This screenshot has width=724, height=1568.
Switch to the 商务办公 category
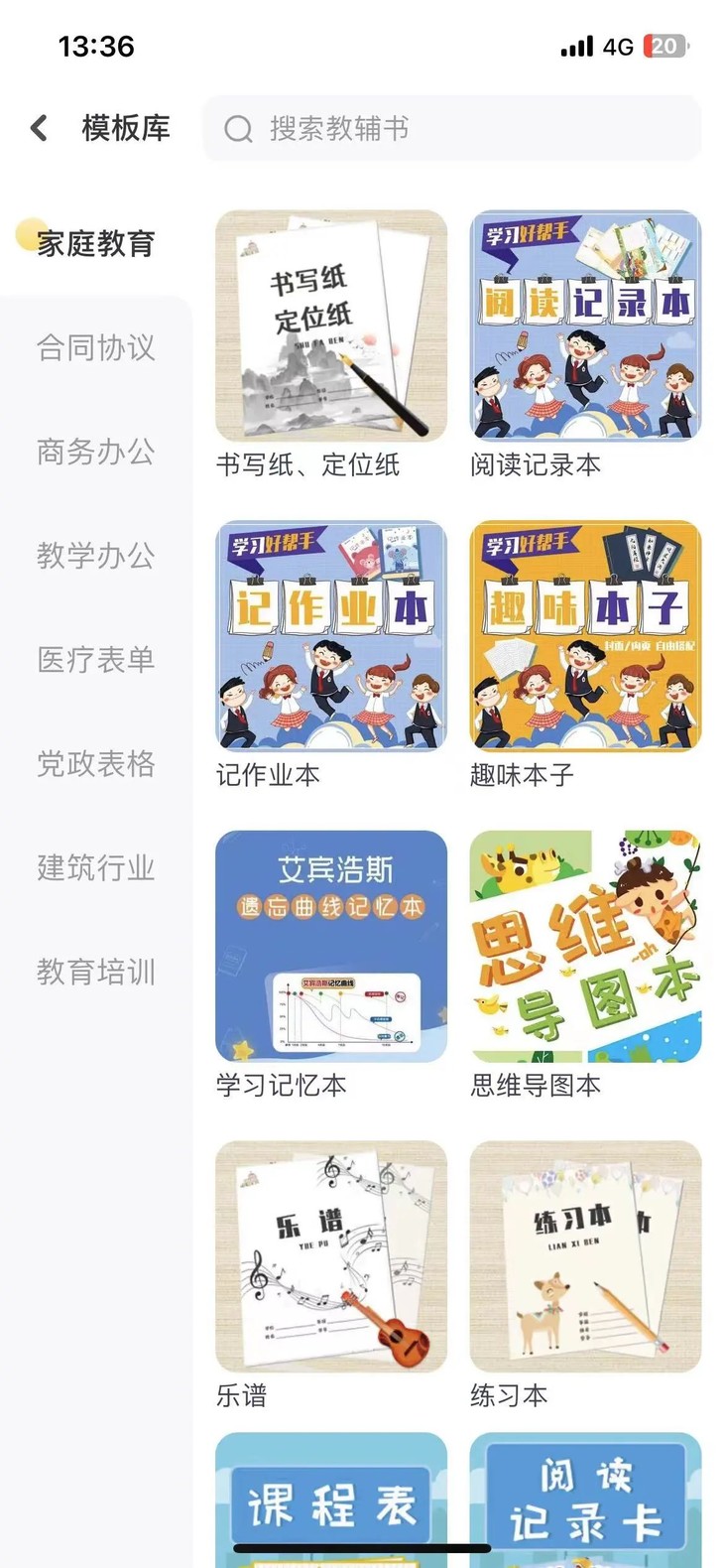(94, 454)
